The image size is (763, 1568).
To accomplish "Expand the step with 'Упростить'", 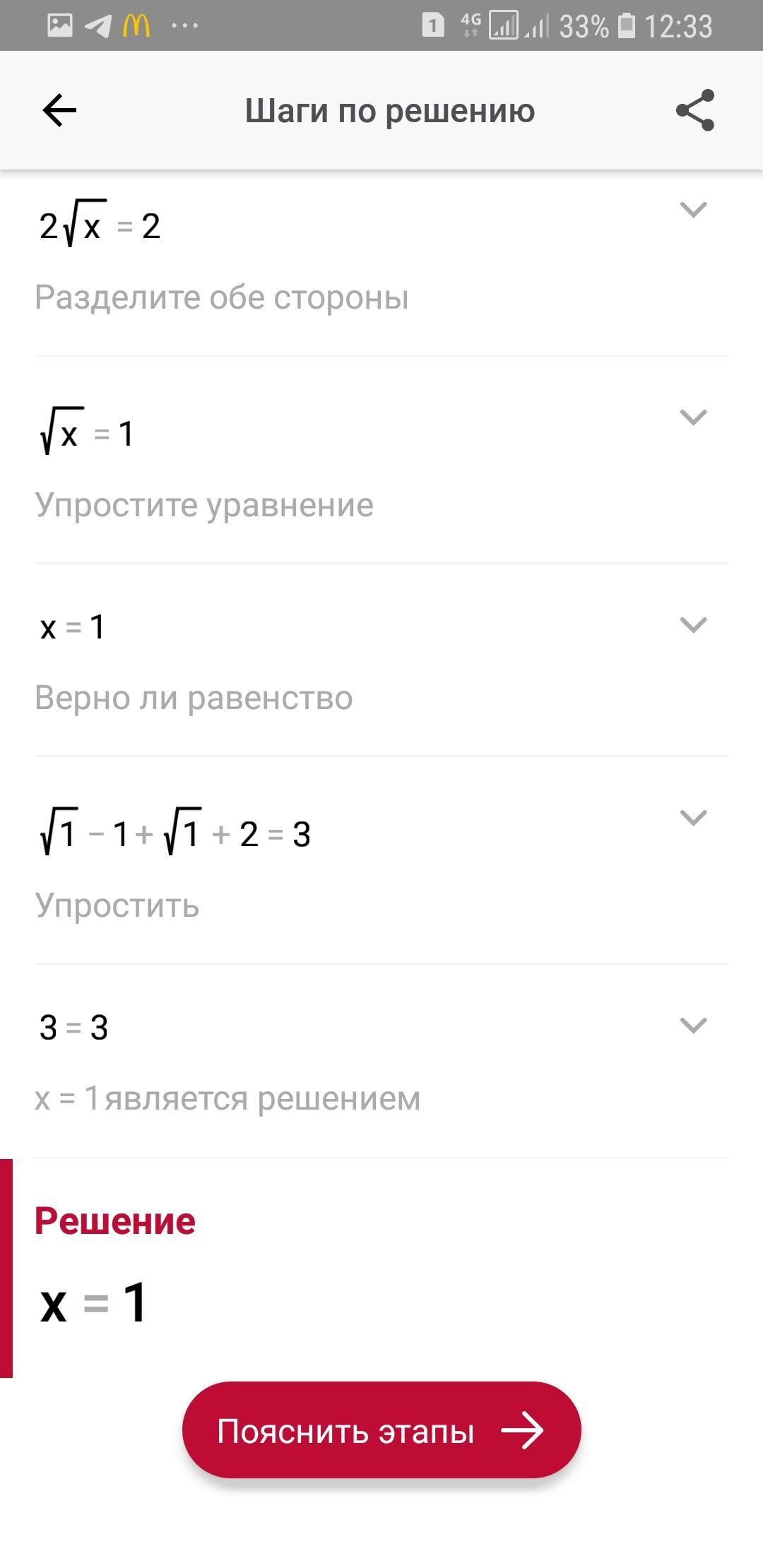I will point(692,818).
